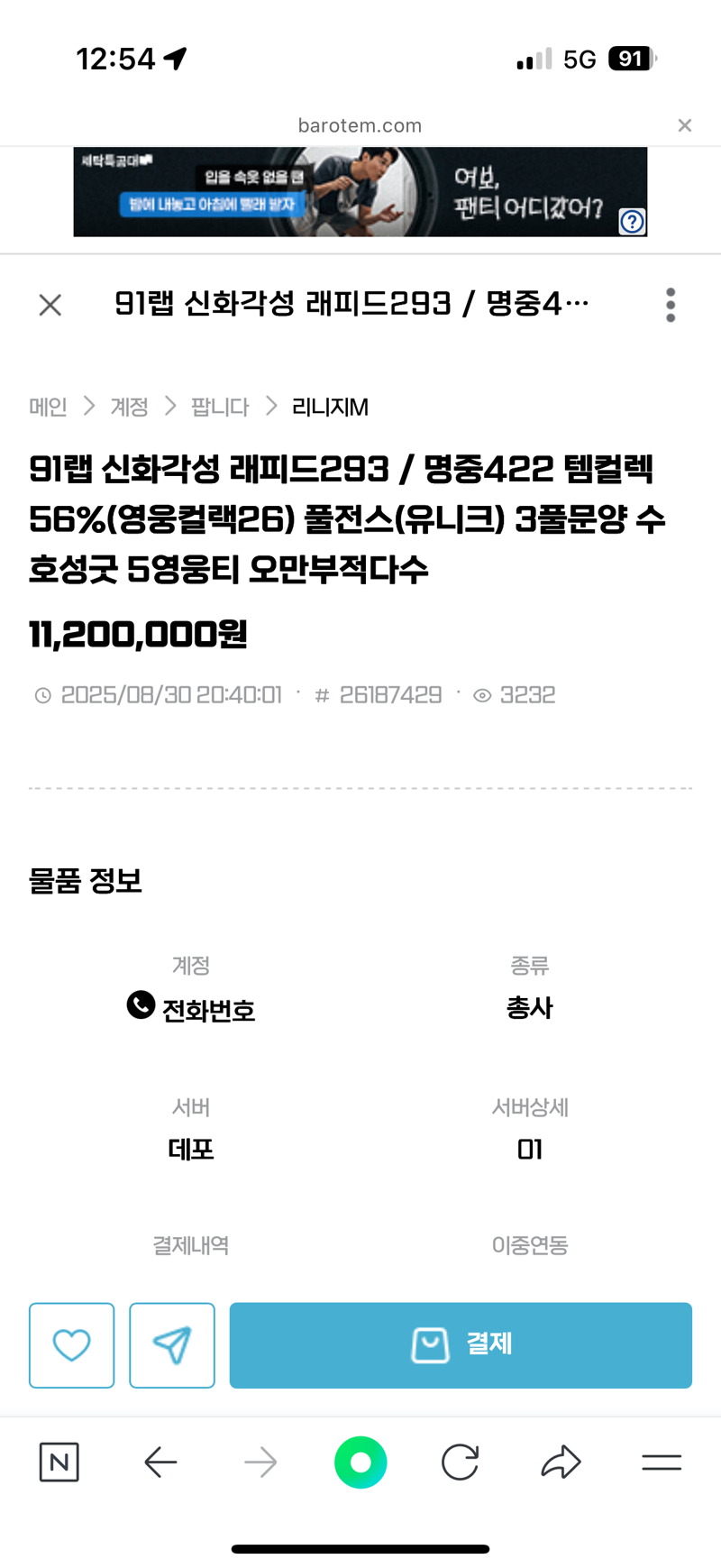Open the three-dot overflow menu
The height and width of the screenshot is (1568, 721).
[x=671, y=305]
